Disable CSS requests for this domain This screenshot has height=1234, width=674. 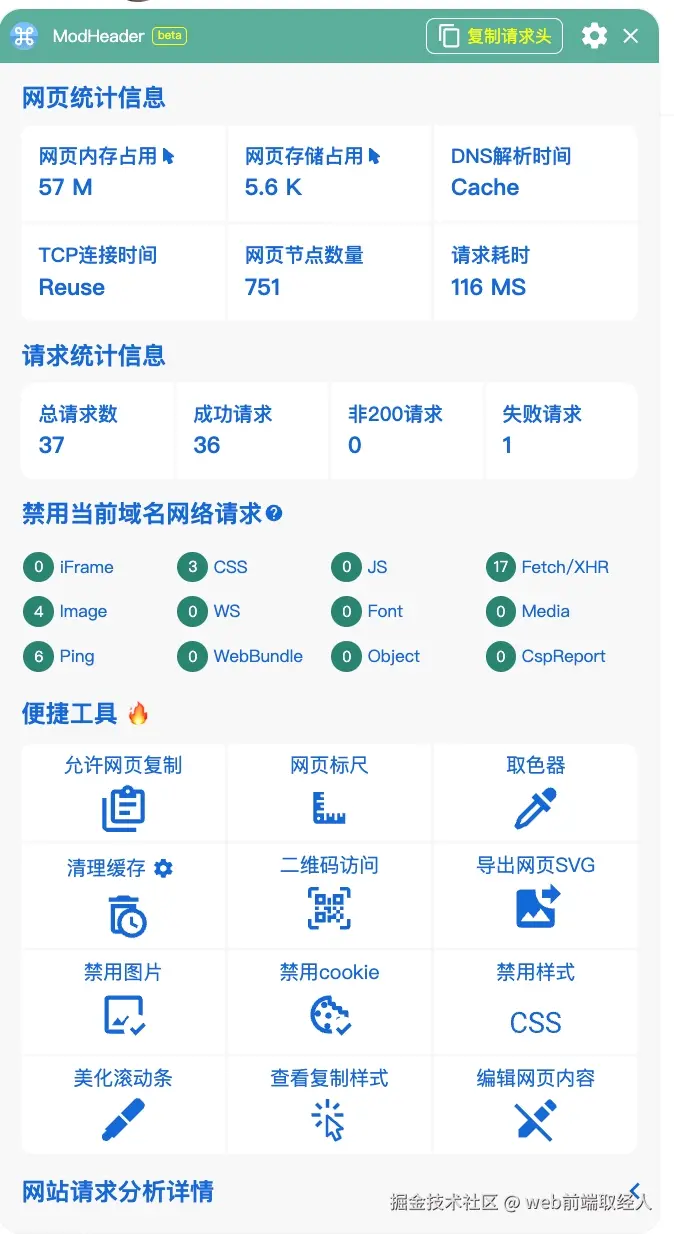point(193,567)
